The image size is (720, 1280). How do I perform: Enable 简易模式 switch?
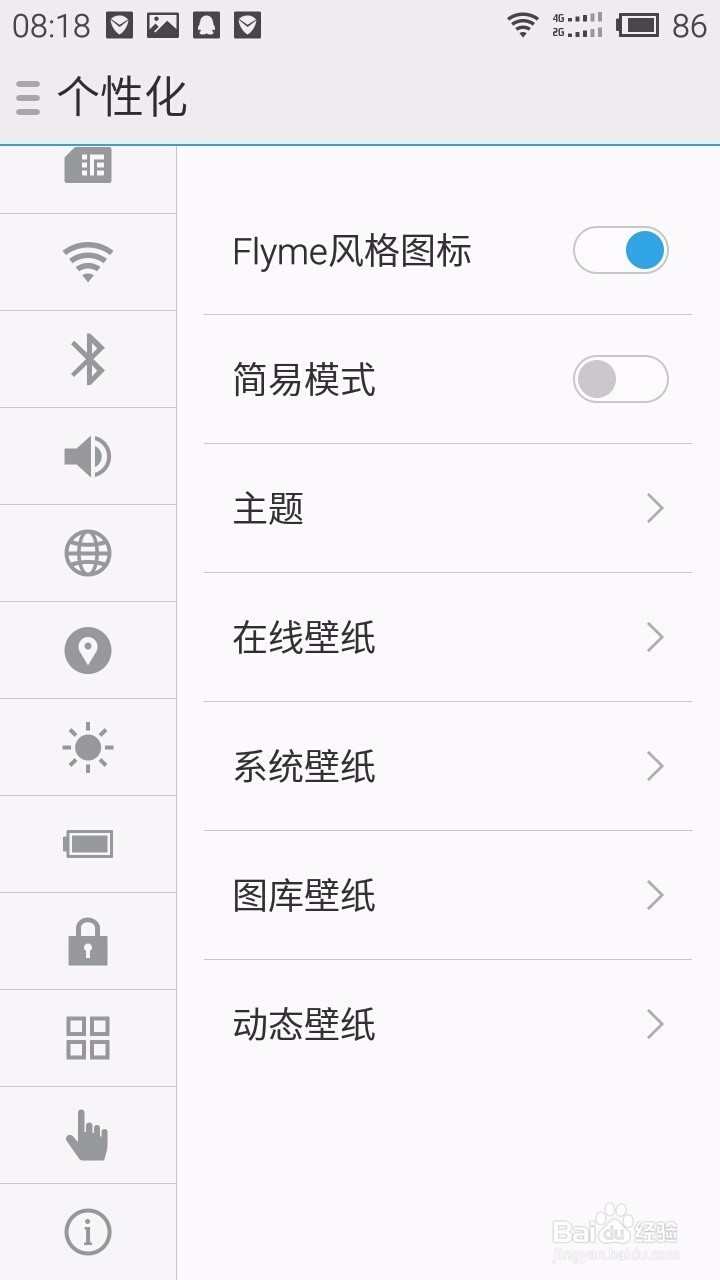click(x=621, y=380)
